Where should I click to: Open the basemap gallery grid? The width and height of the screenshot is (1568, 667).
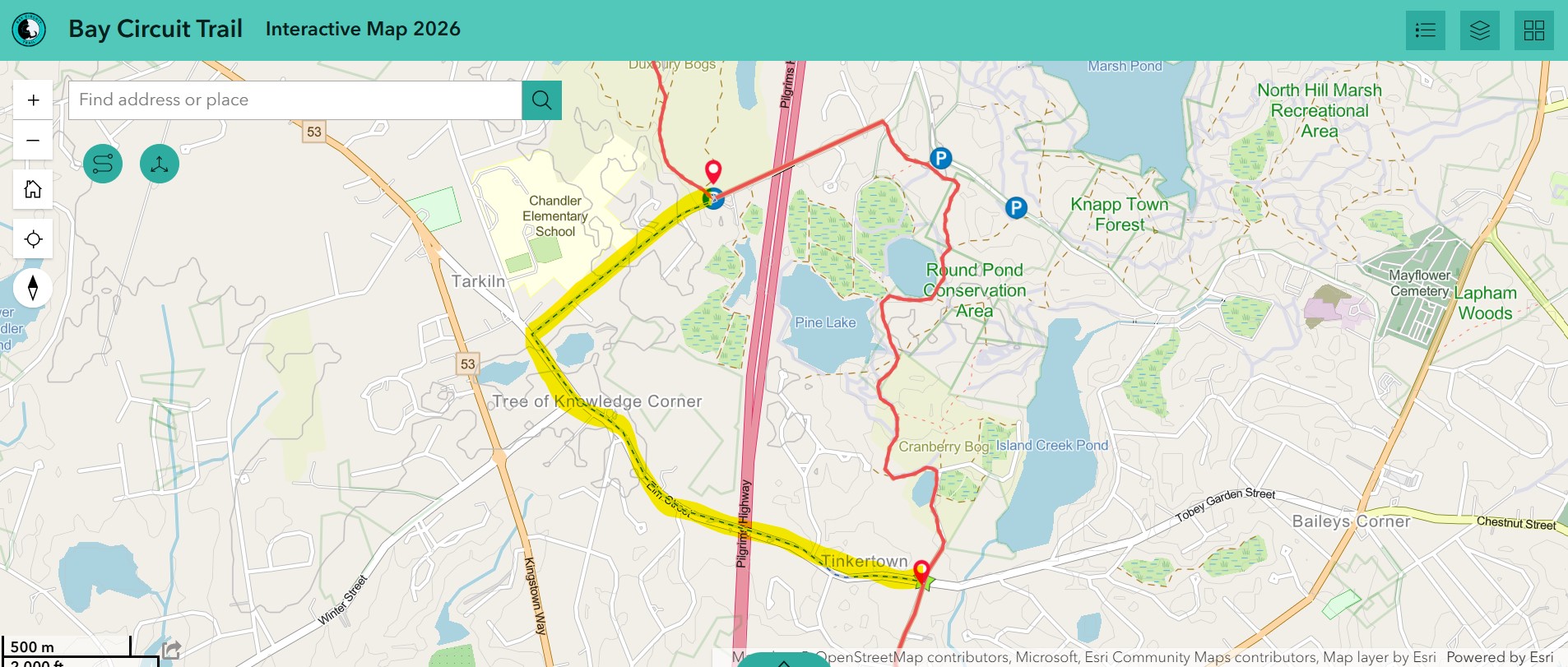point(1533,30)
